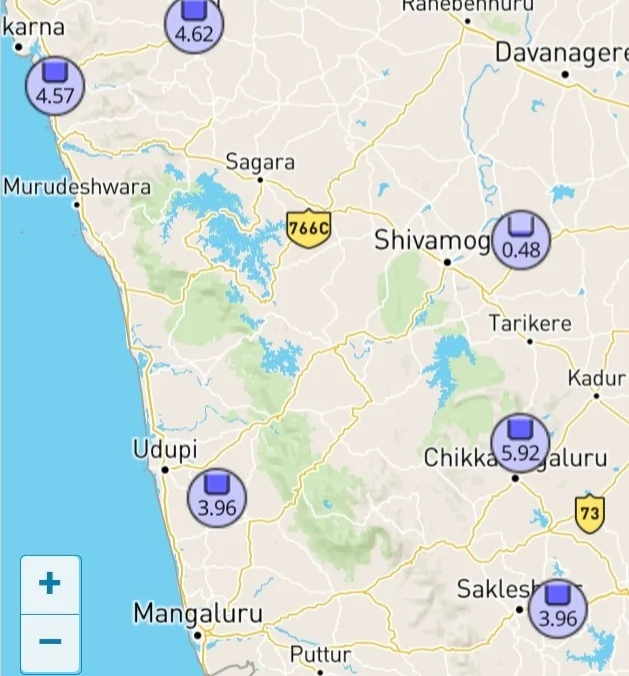The width and height of the screenshot is (629, 676).
Task: Open the 4.62 marker at the top
Action: [x=193, y=23]
